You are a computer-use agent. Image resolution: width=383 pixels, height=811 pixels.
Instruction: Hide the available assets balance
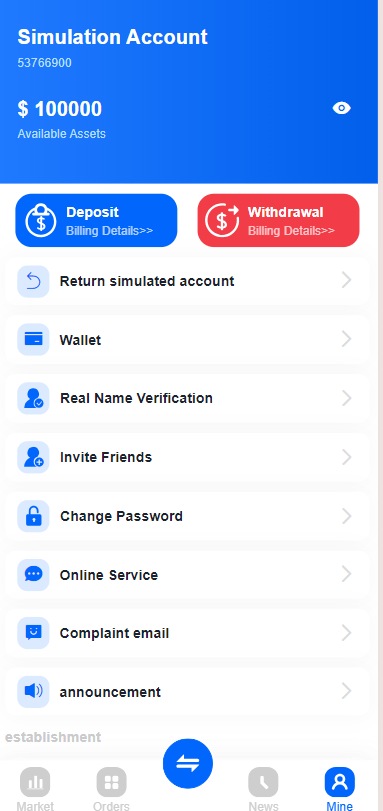coord(342,108)
